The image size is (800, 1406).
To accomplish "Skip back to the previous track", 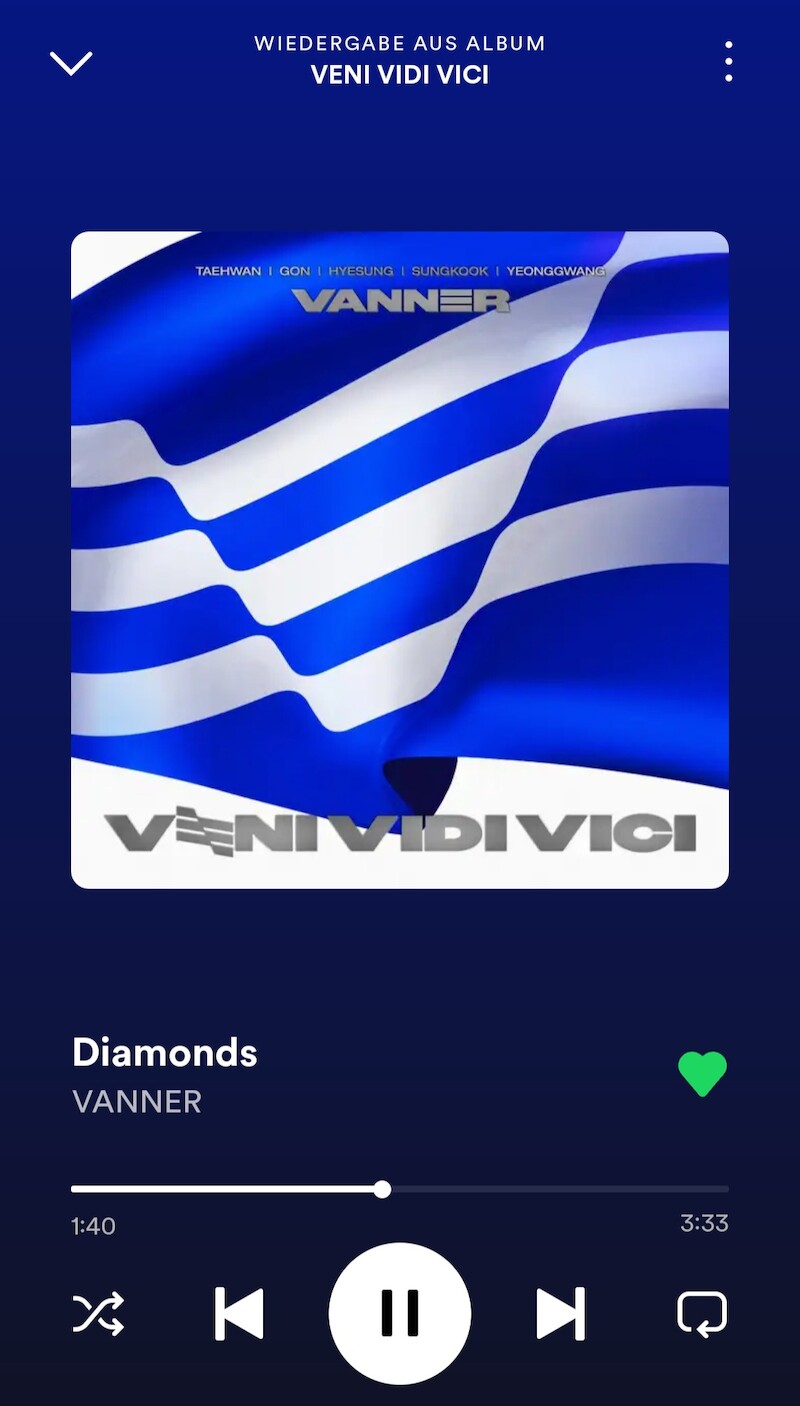I will pos(239,1313).
